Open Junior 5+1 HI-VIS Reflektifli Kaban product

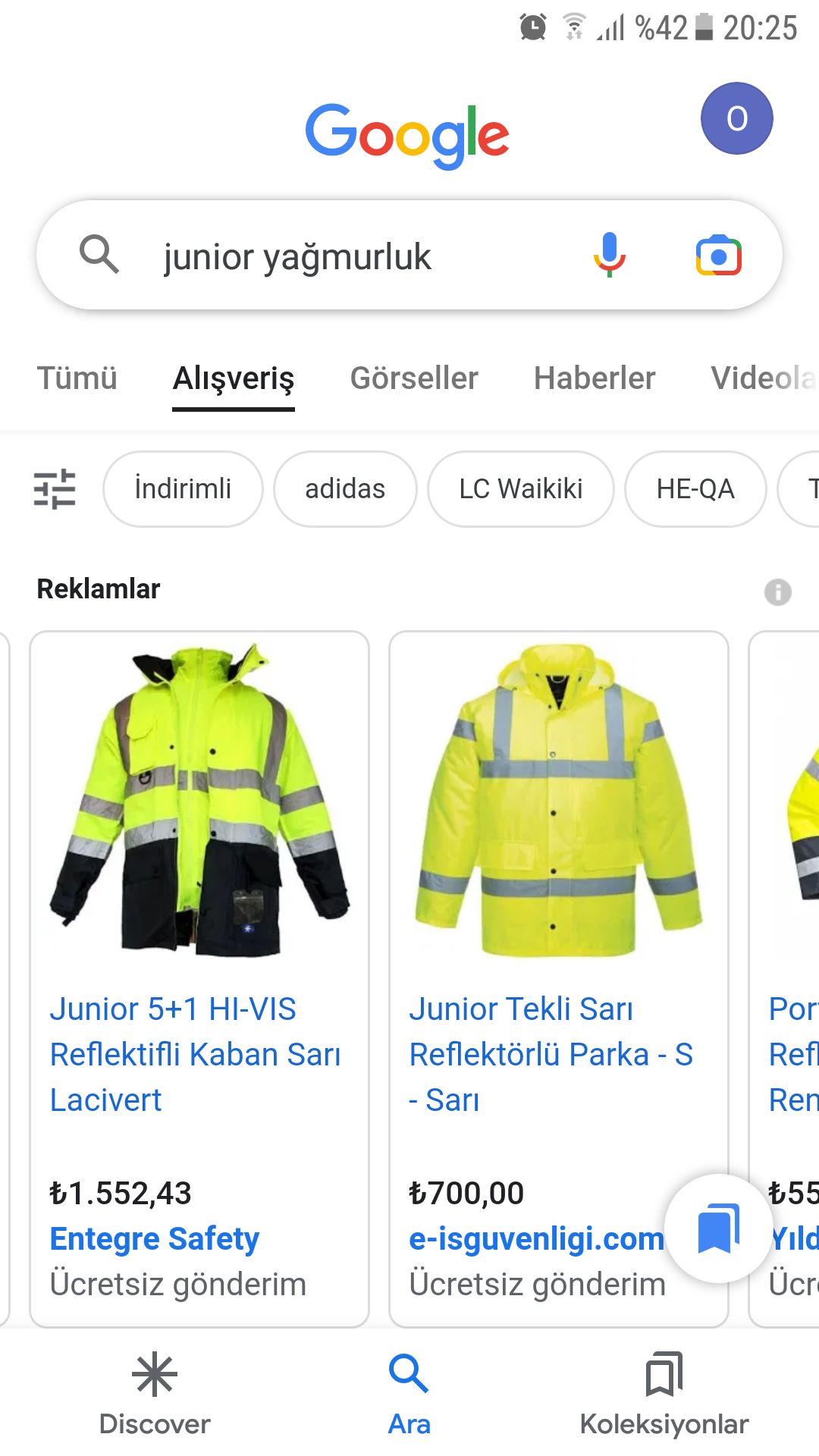(196, 1053)
